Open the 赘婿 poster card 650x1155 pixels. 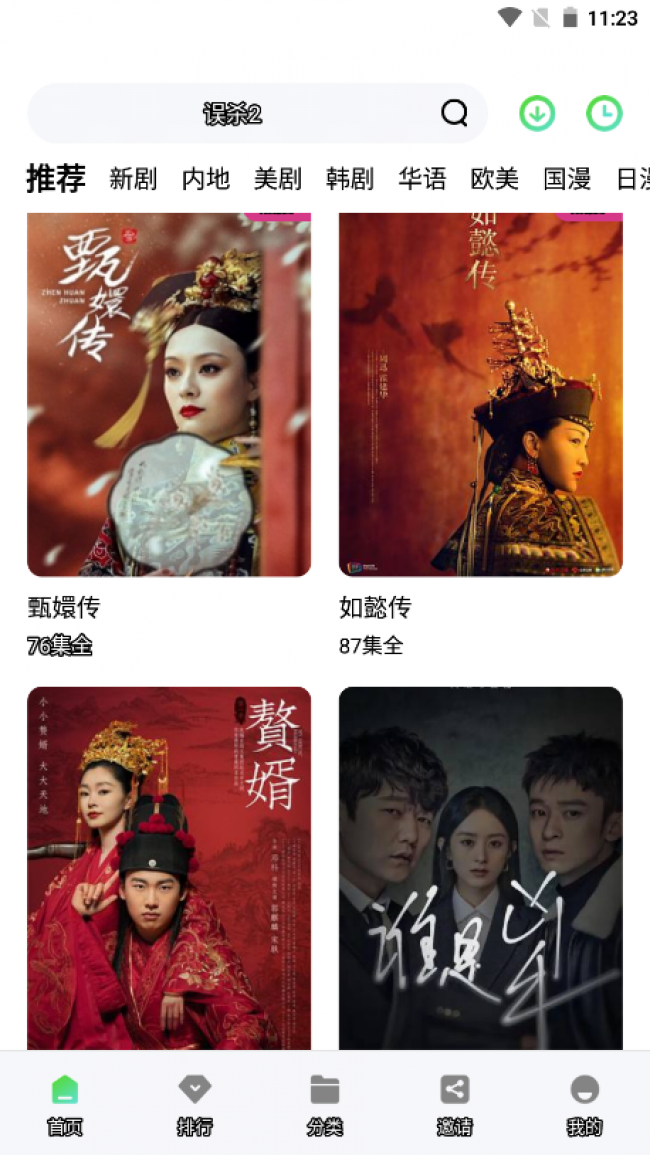point(169,868)
